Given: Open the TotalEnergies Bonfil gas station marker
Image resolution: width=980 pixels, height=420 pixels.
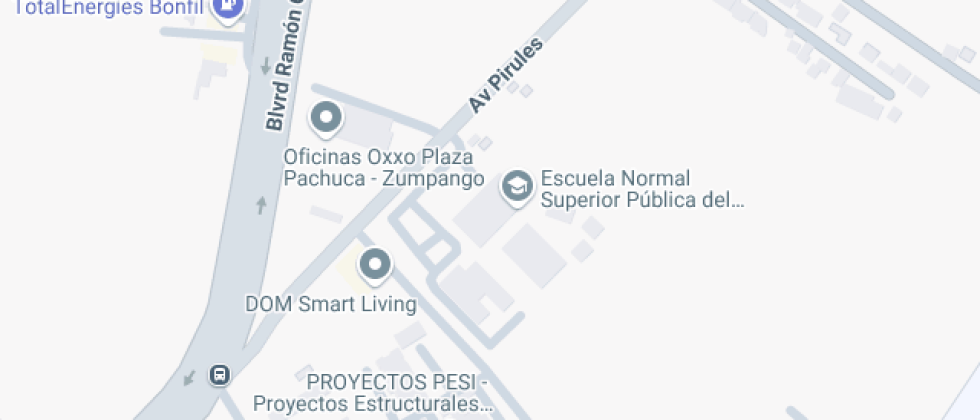Looking at the screenshot, I should point(230,8).
